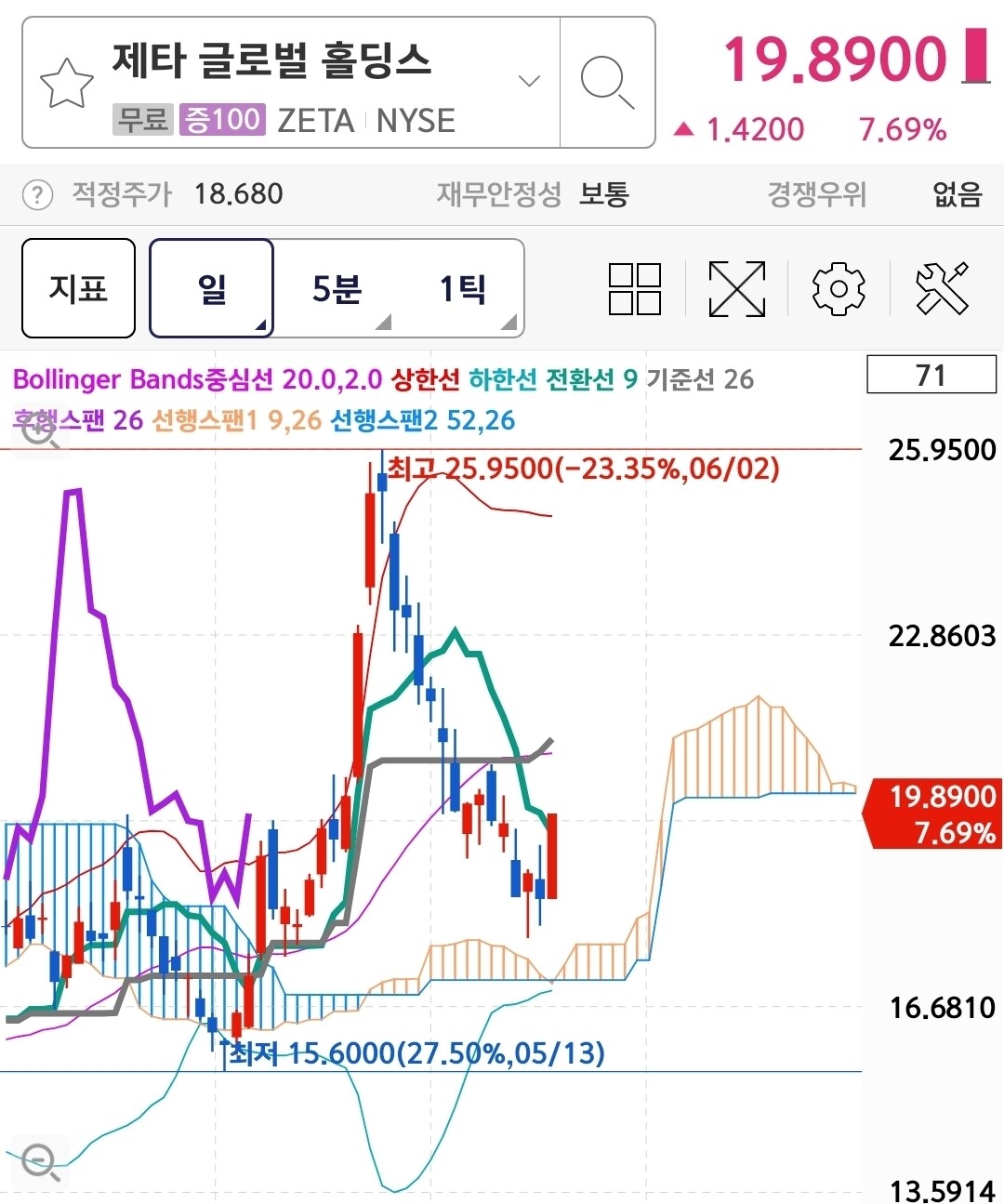Open chart drawing tools icon

[x=942, y=288]
